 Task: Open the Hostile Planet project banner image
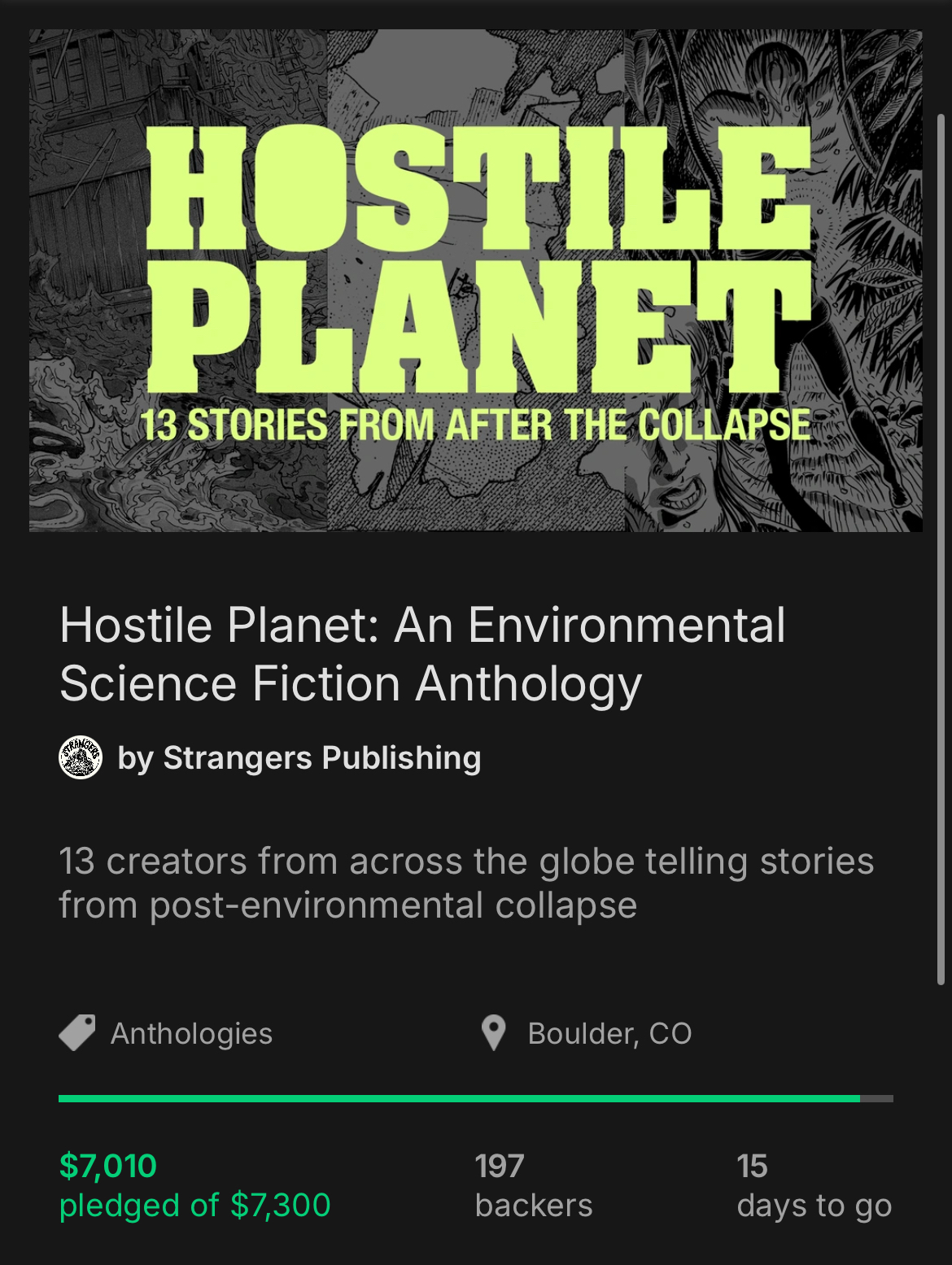point(476,281)
